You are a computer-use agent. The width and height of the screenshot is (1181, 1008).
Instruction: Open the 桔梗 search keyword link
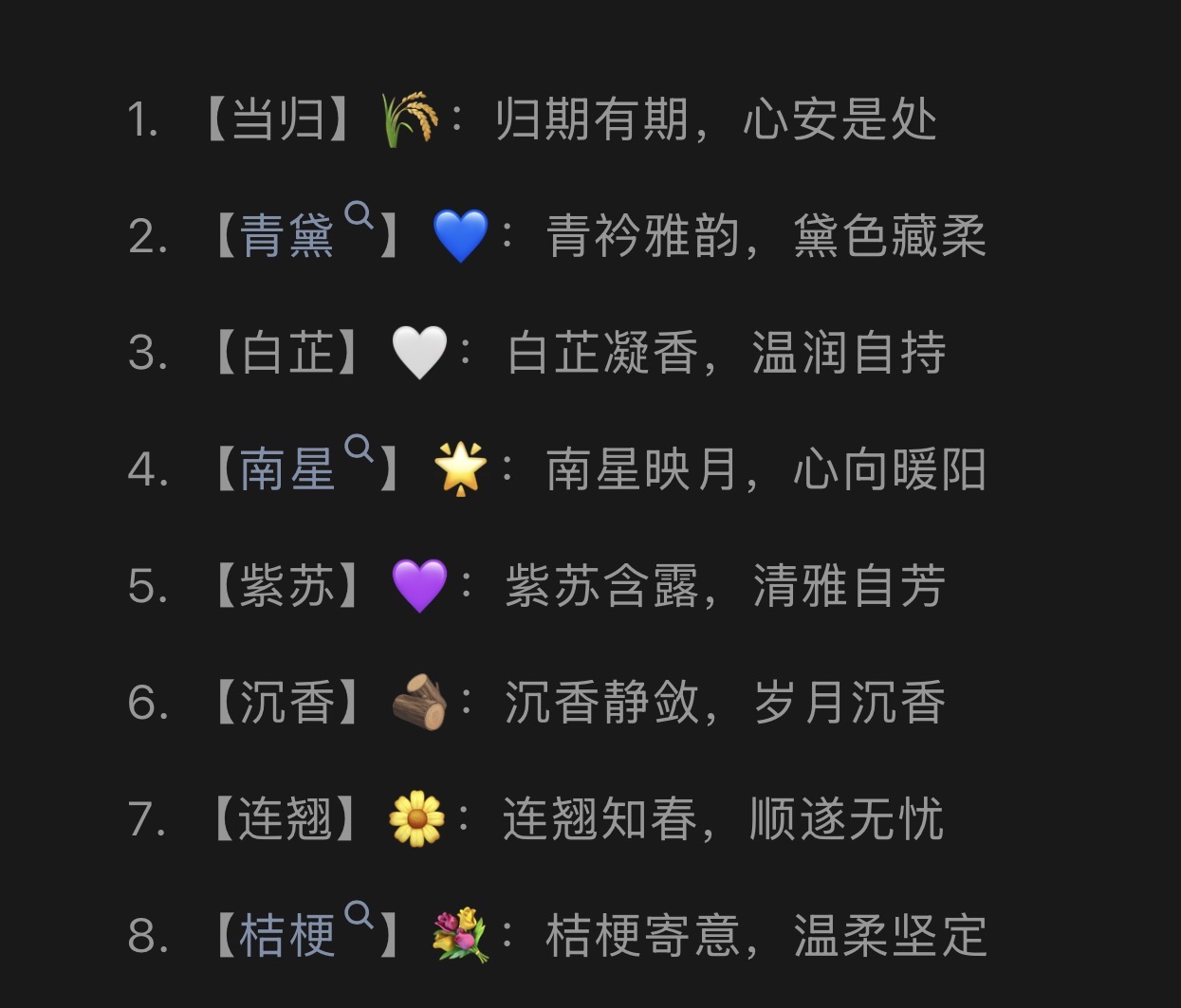coord(287,936)
